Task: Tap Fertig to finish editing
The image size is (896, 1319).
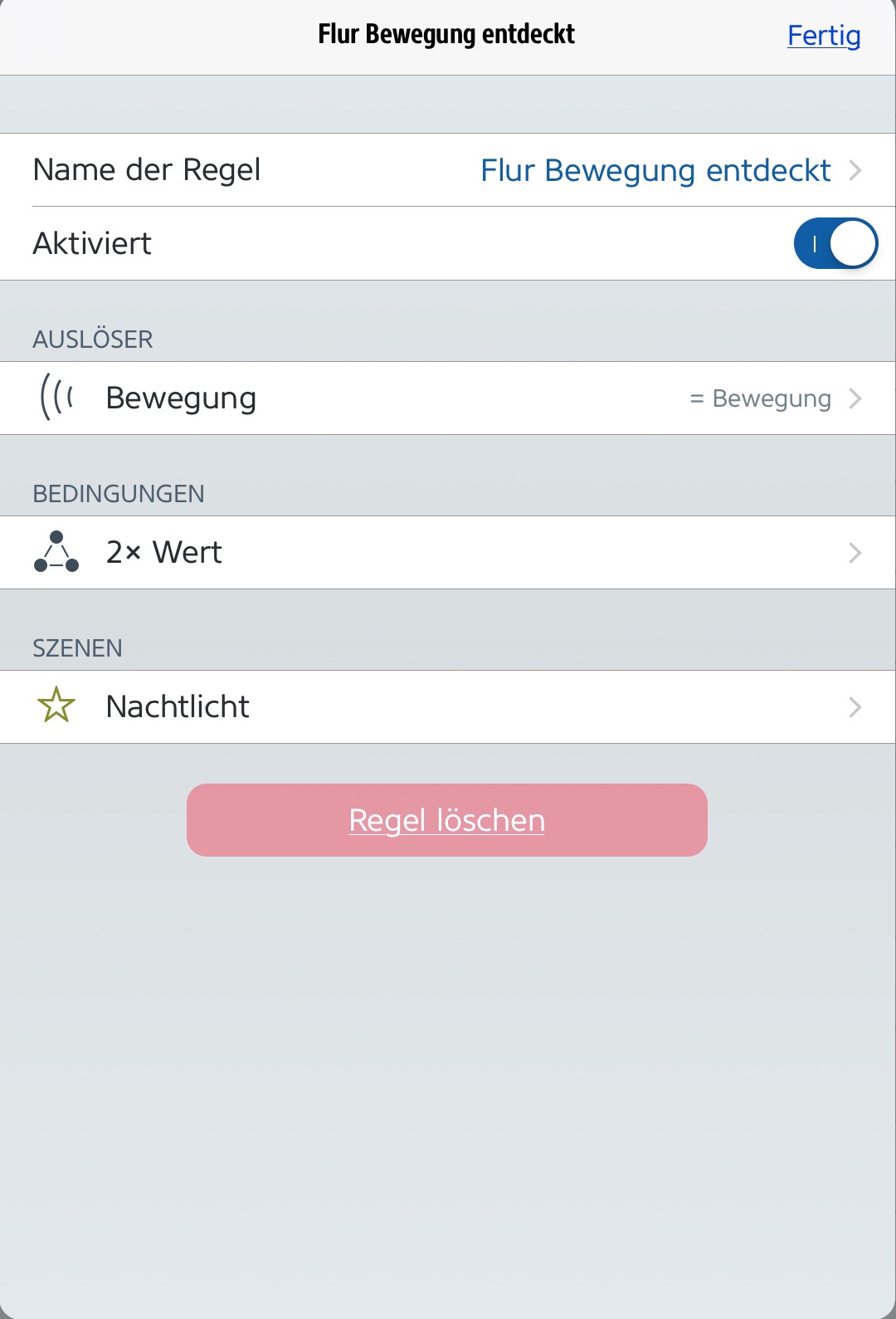Action: point(823,36)
